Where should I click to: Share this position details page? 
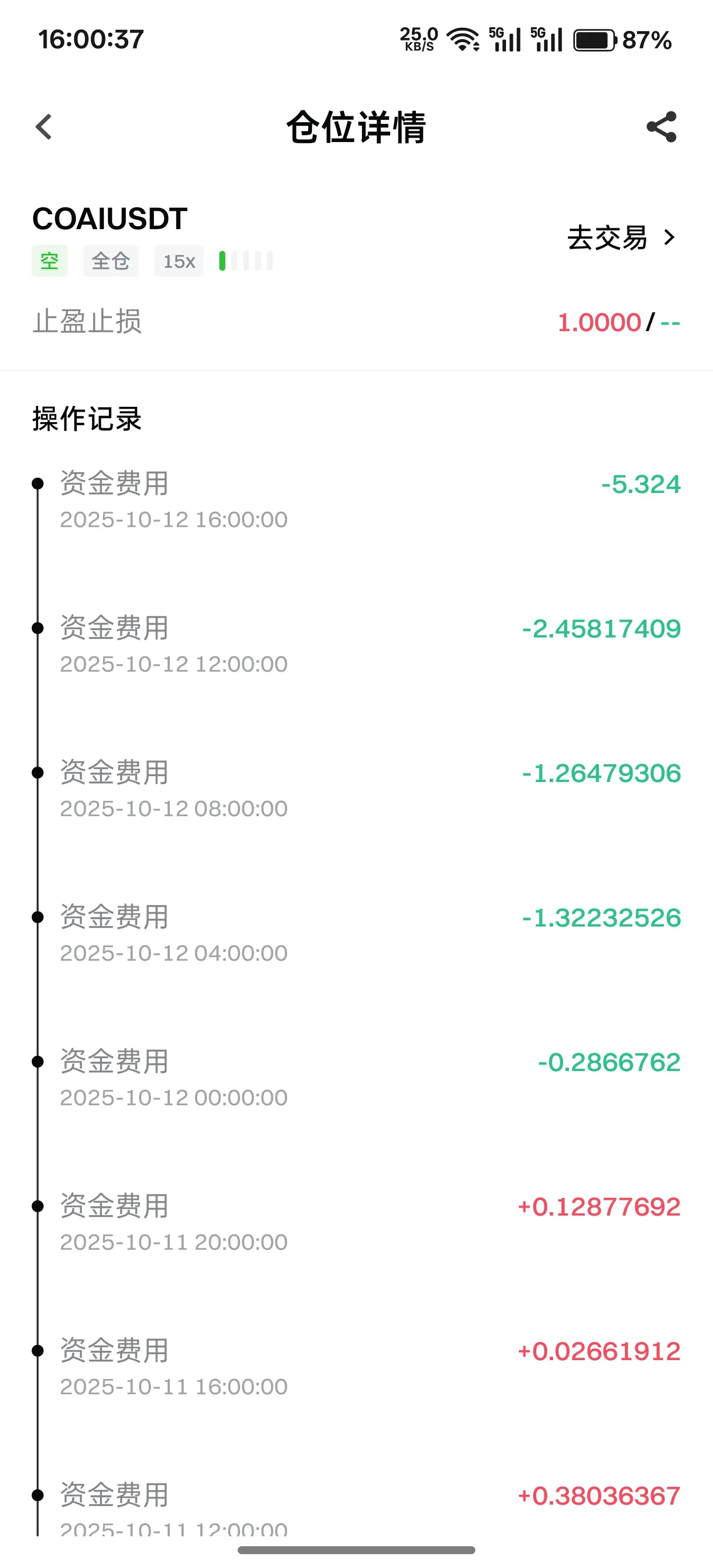[661, 127]
